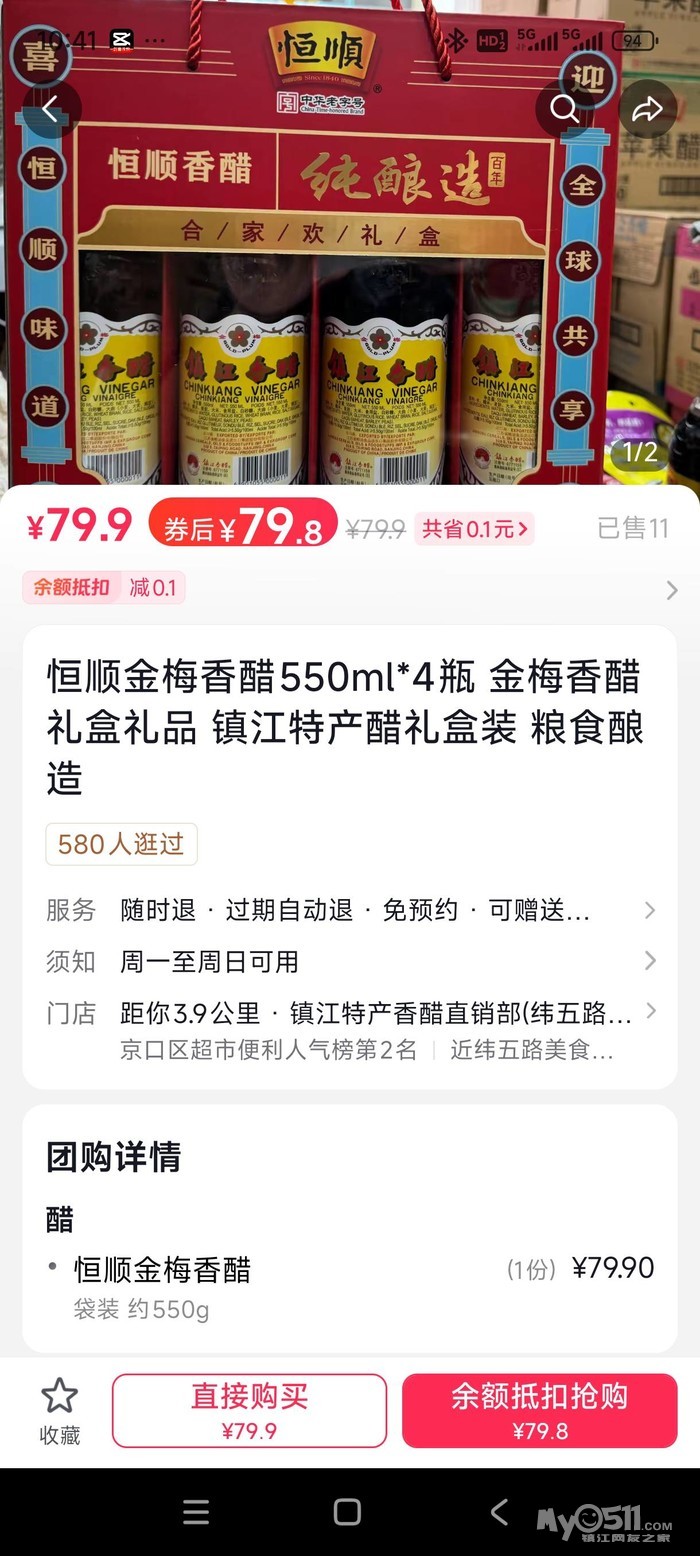Choose 余额抵扣抢购 at ¥79.8

539,1410
